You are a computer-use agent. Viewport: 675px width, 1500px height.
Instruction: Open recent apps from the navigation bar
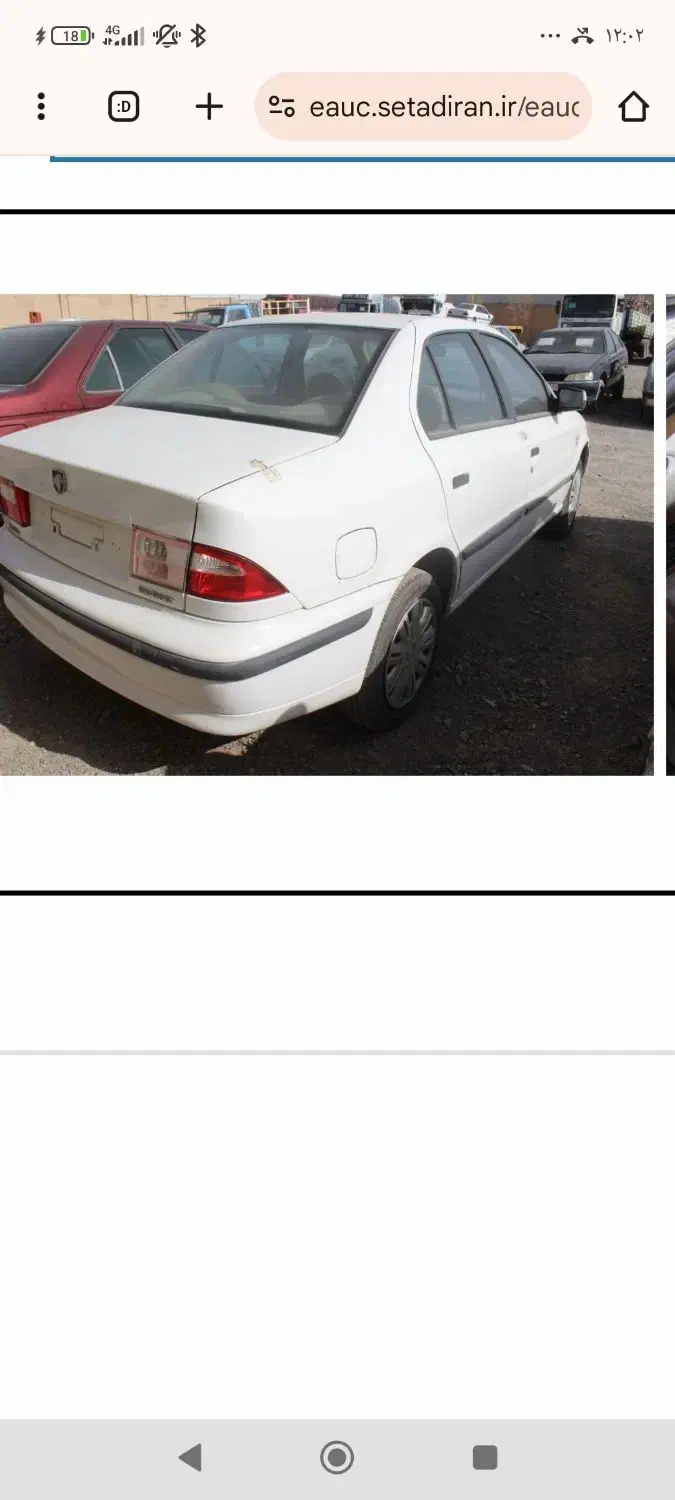point(485,1457)
